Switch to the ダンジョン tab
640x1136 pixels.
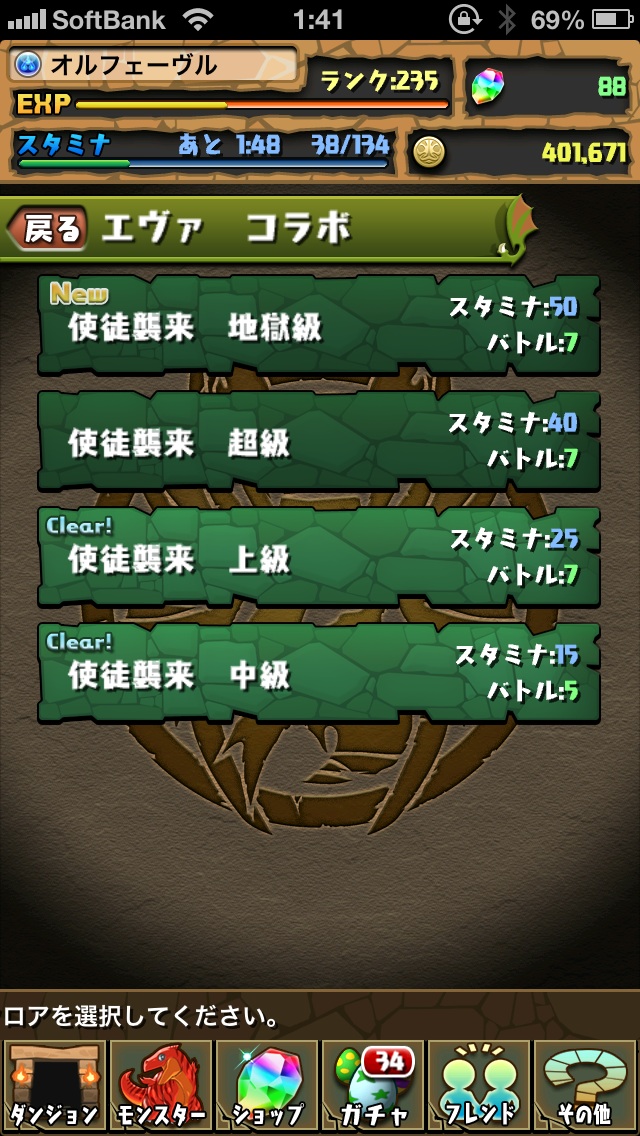[53, 1086]
